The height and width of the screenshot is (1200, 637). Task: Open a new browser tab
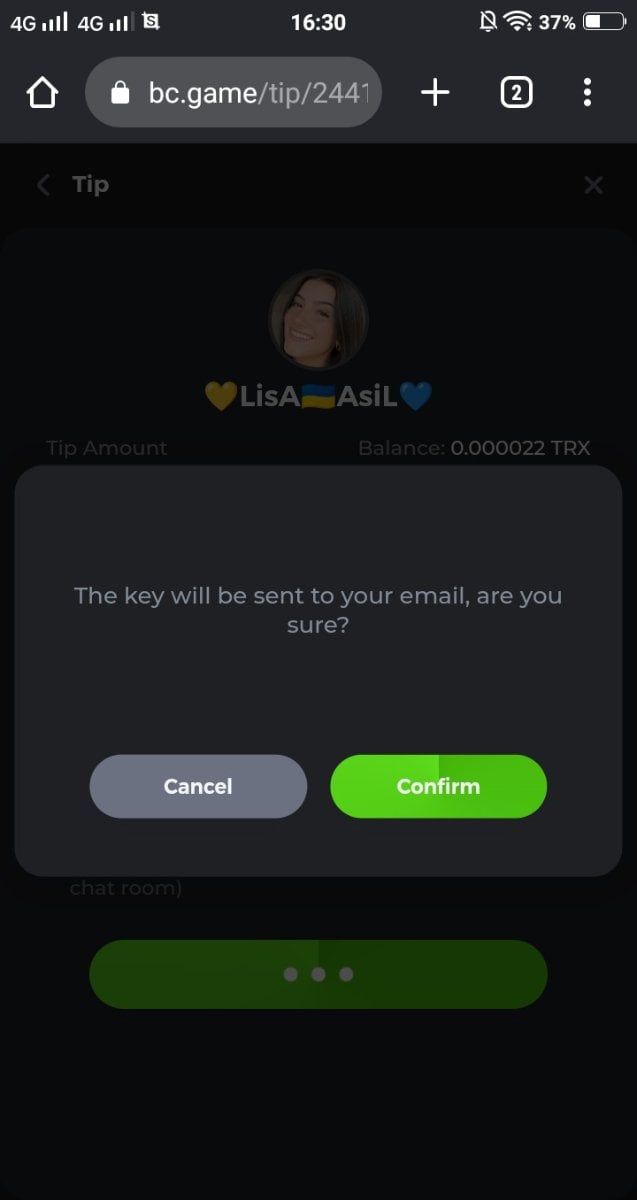coord(435,93)
